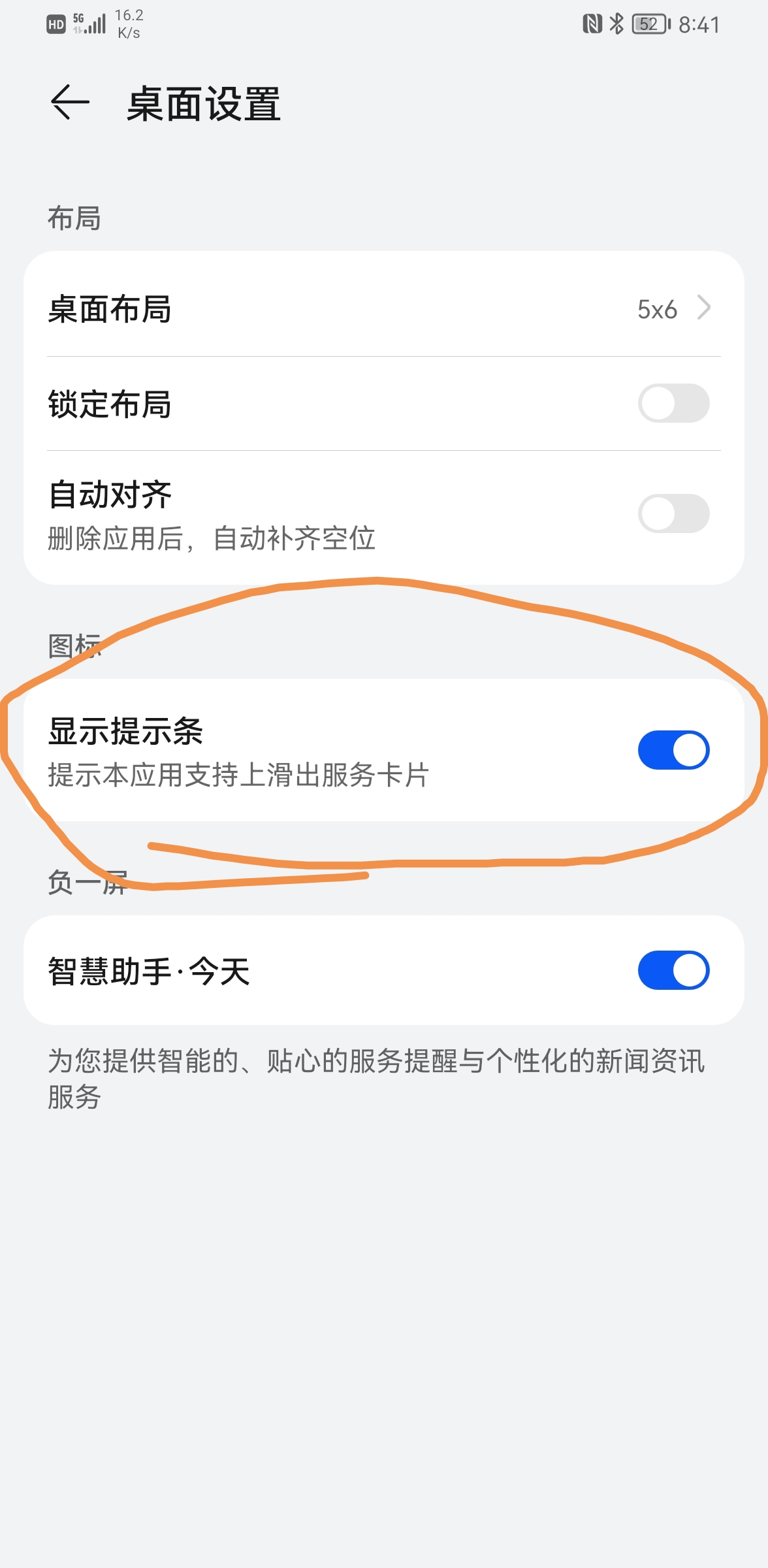Enable the 锁定布局 switch
The image size is (768, 1568).
coord(673,403)
